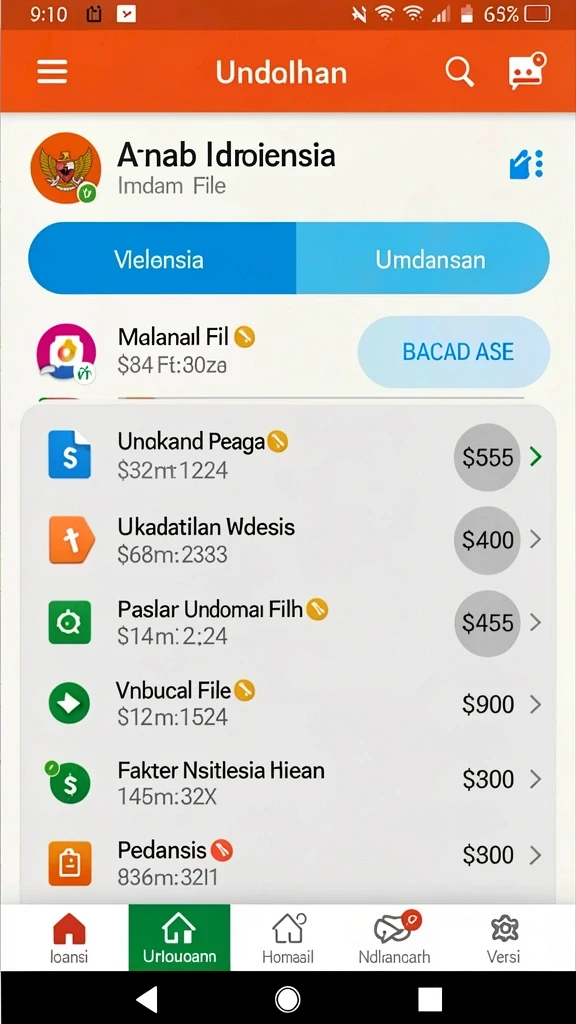Open the Pedansis row
This screenshot has width=576, height=1024.
tap(289, 857)
